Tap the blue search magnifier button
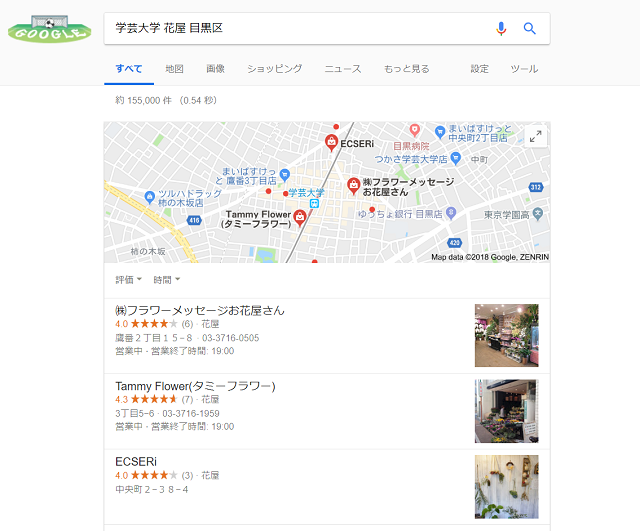The width and height of the screenshot is (640, 531). (530, 29)
